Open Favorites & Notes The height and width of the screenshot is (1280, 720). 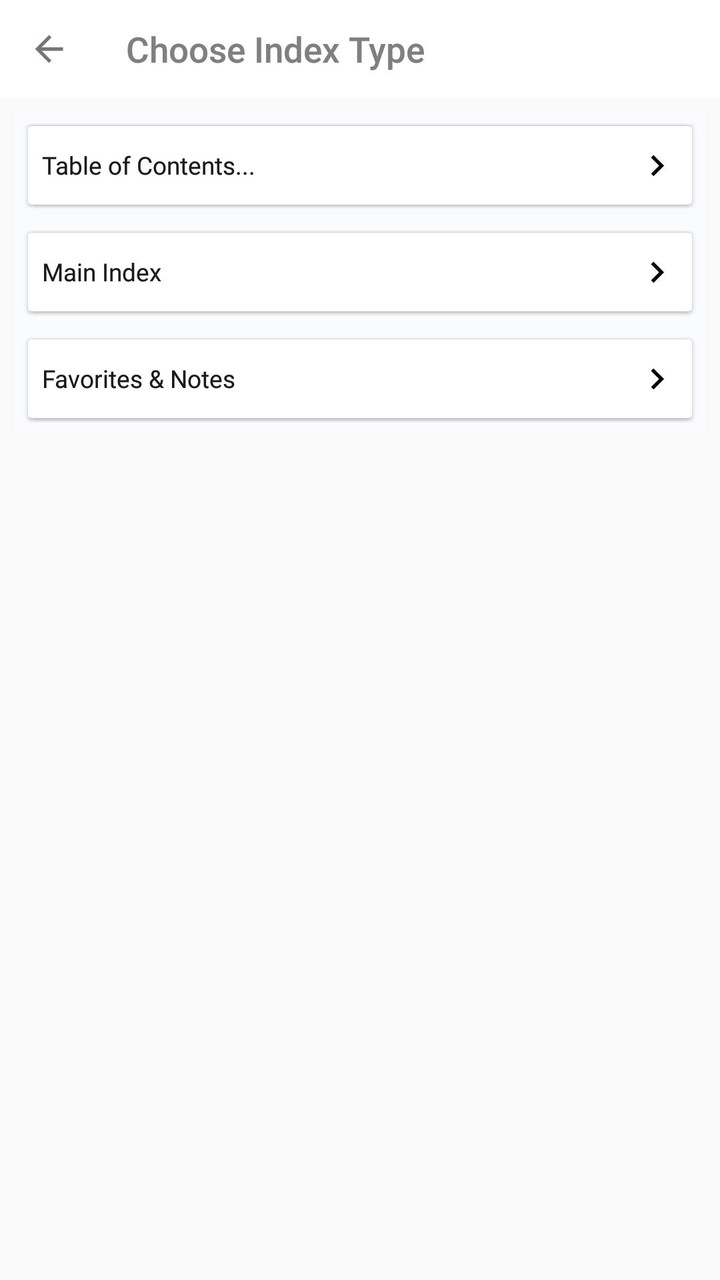[x=359, y=379]
